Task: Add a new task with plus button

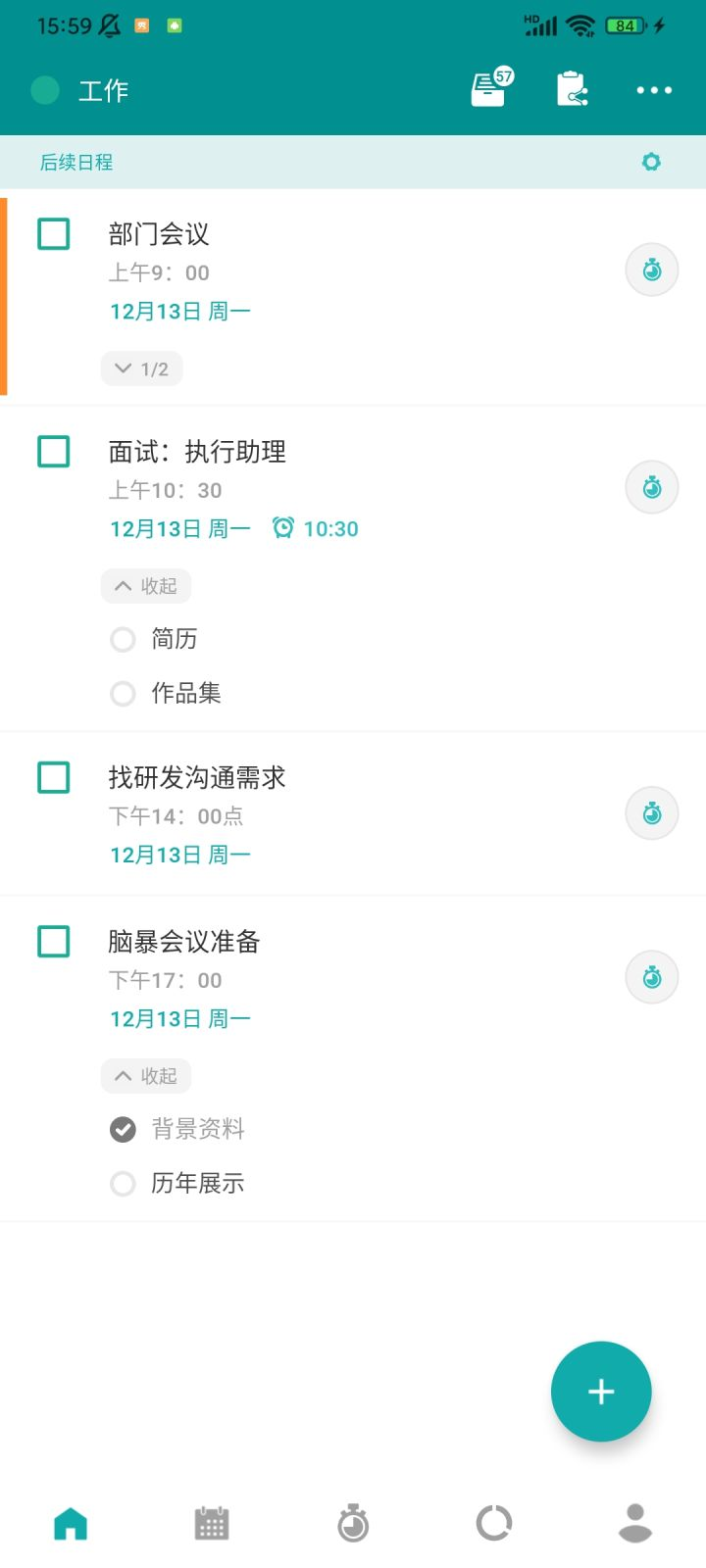Action: tap(601, 1392)
